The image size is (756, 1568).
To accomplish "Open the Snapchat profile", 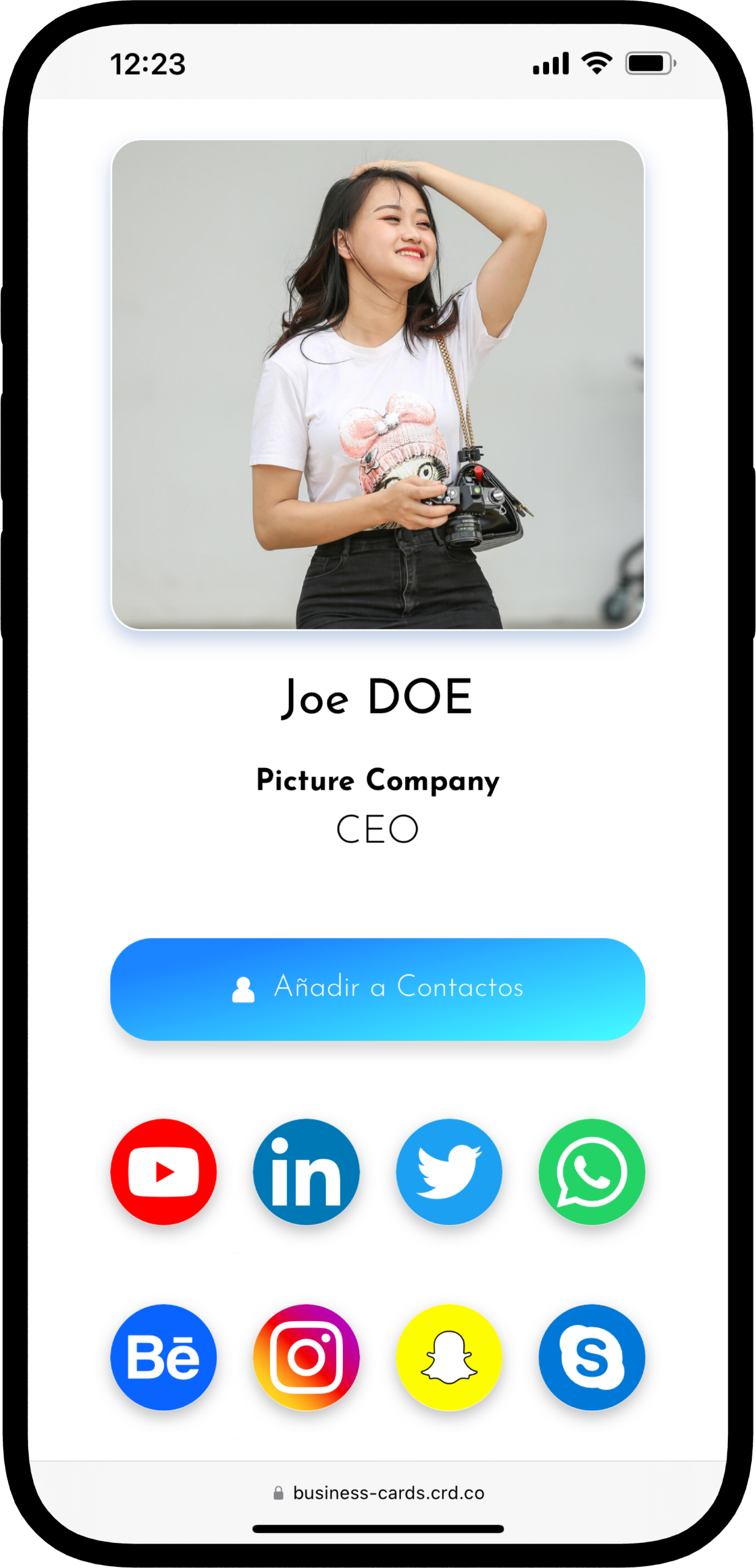I will pyautogui.click(x=449, y=1357).
